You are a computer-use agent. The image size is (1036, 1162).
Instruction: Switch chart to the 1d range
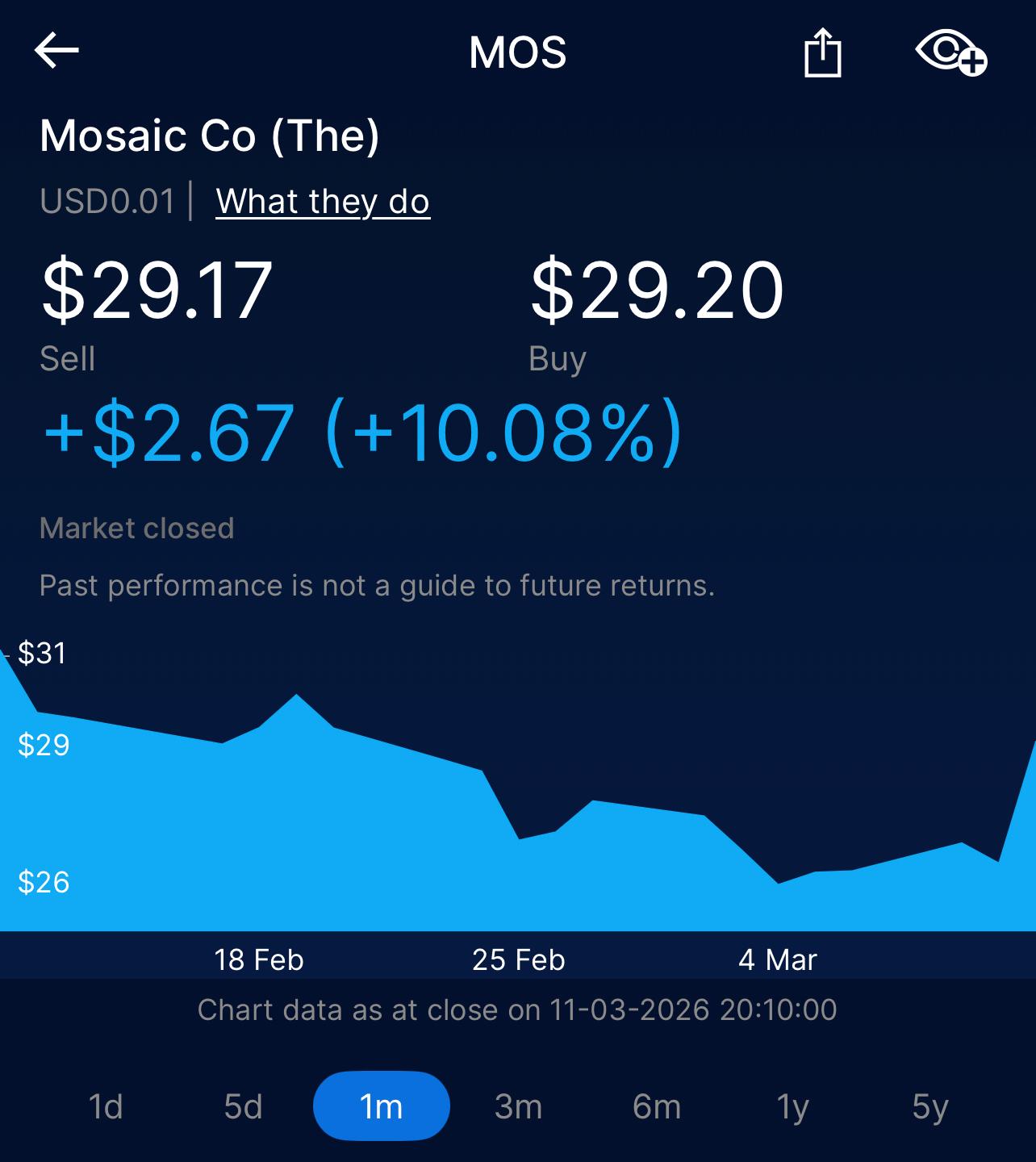pyautogui.click(x=106, y=1106)
